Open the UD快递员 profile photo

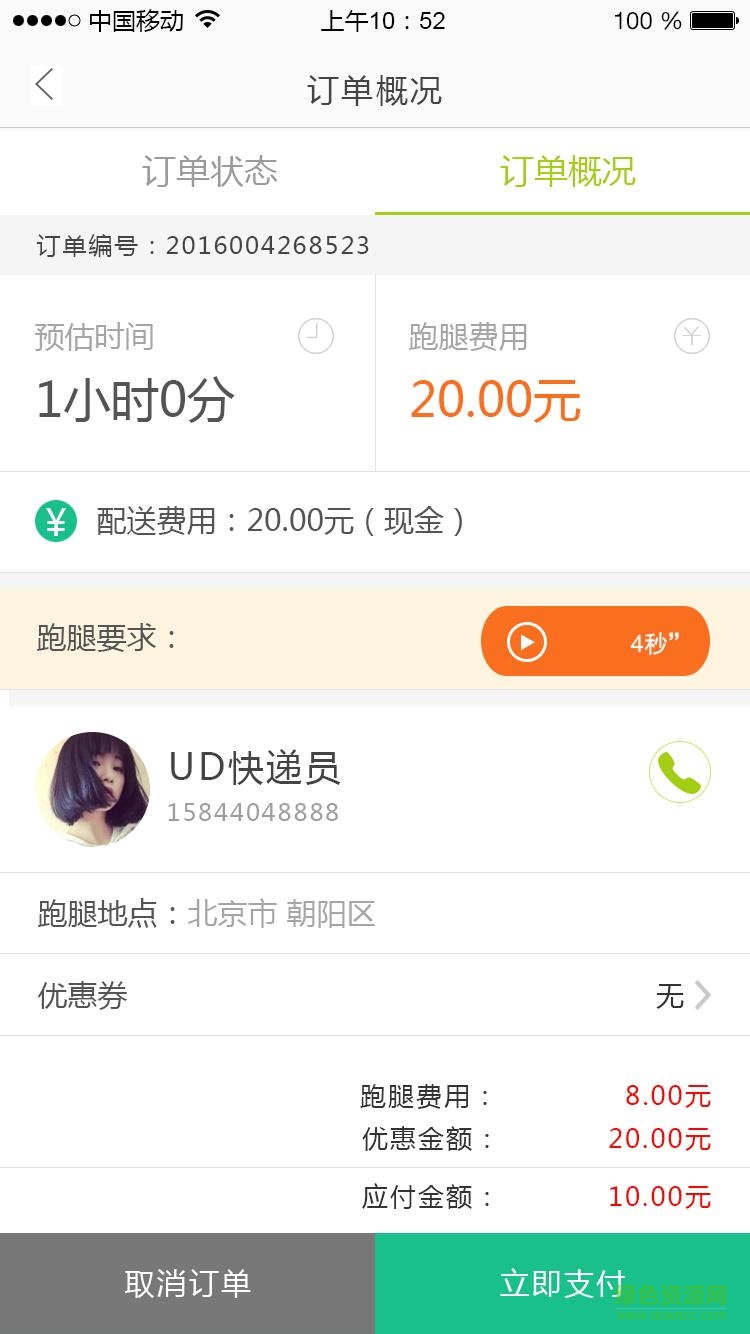tap(93, 789)
